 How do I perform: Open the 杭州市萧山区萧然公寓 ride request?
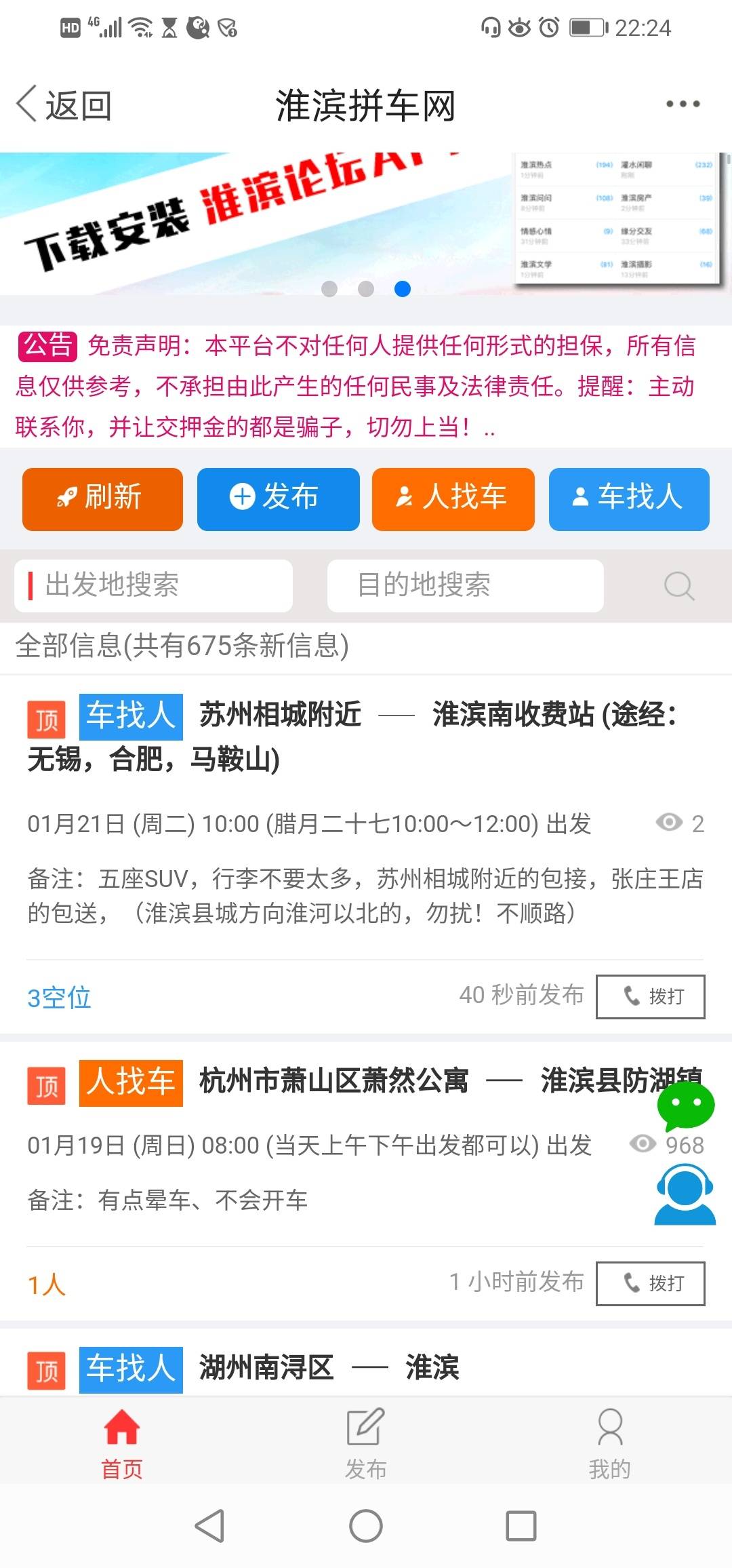332,1082
